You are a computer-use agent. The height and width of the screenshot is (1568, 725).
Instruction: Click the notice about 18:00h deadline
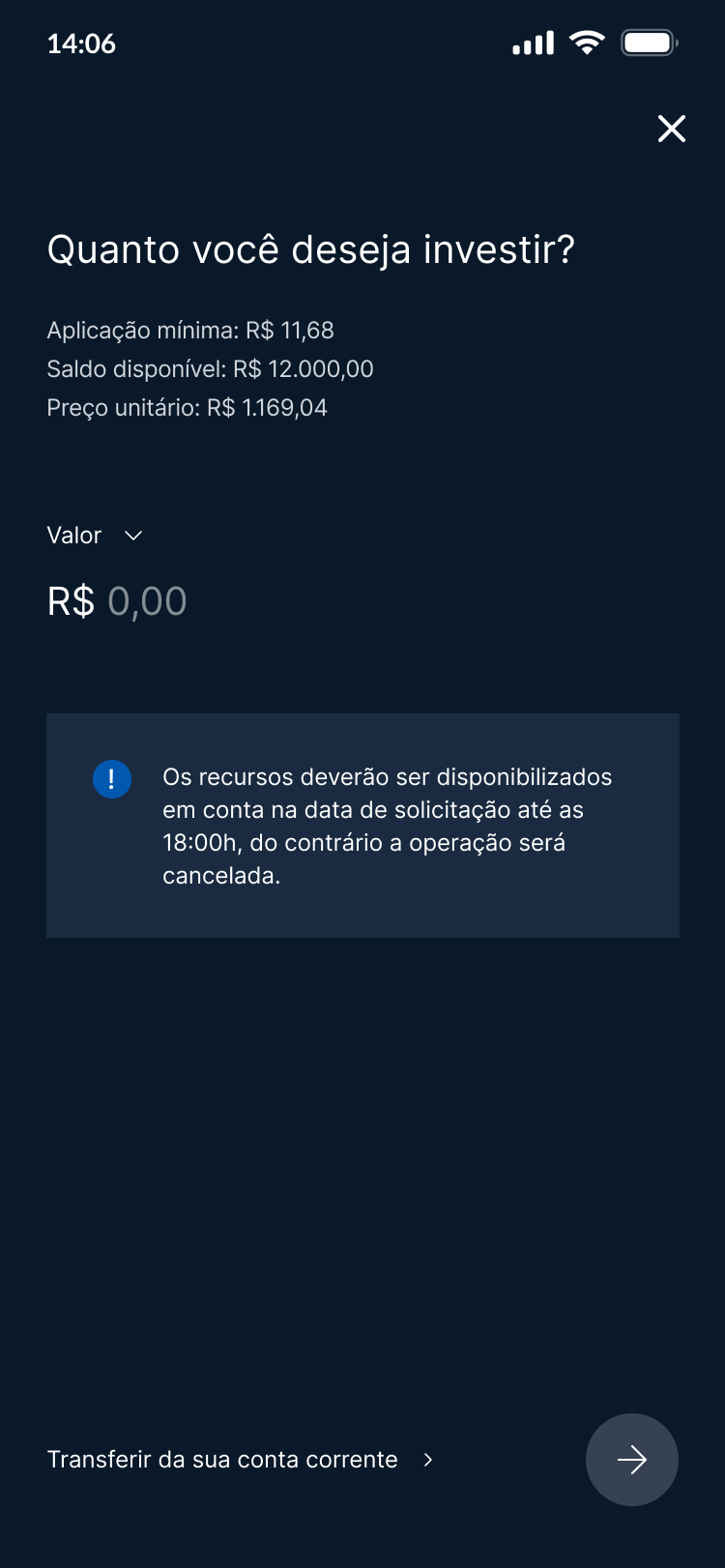coord(387,826)
